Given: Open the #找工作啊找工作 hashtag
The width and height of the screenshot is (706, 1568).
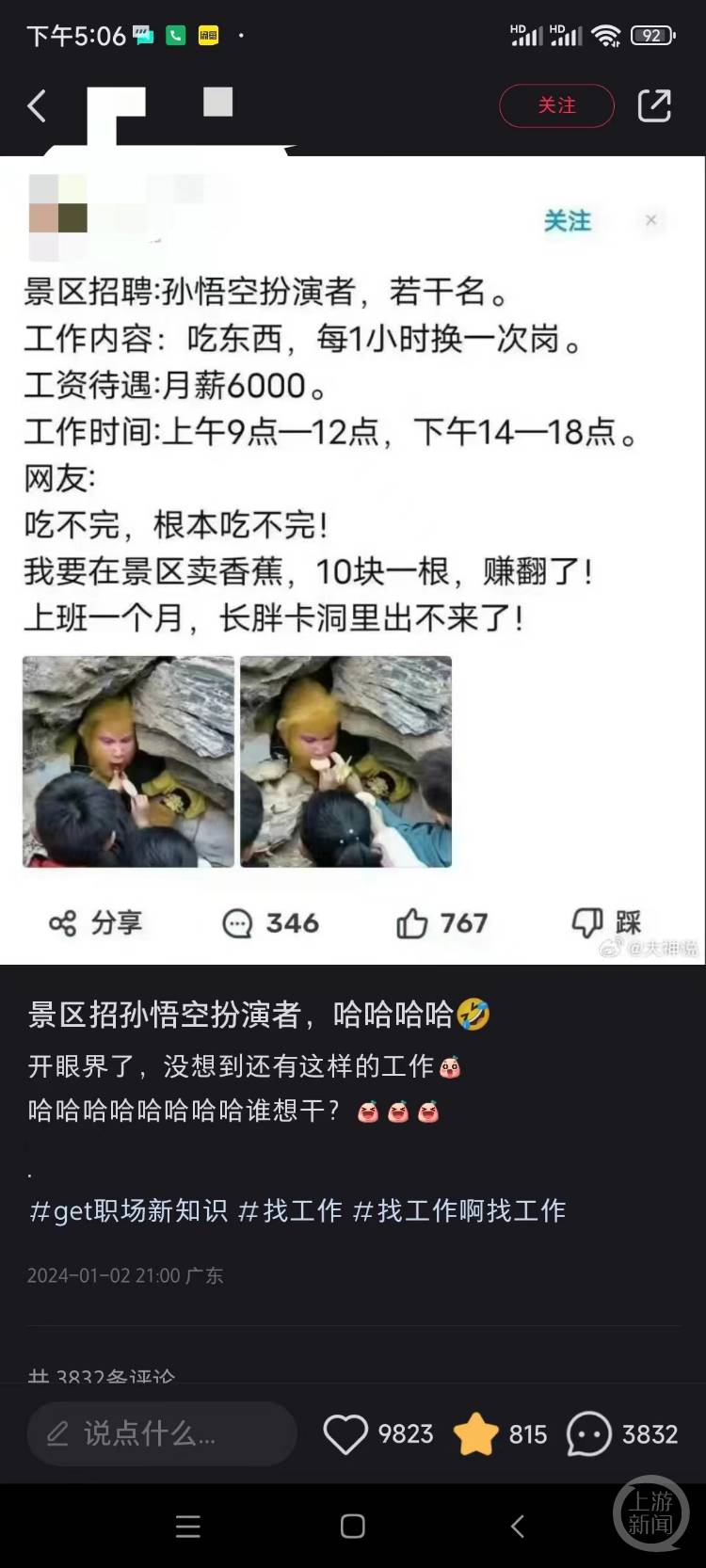Looking at the screenshot, I should (x=459, y=1210).
